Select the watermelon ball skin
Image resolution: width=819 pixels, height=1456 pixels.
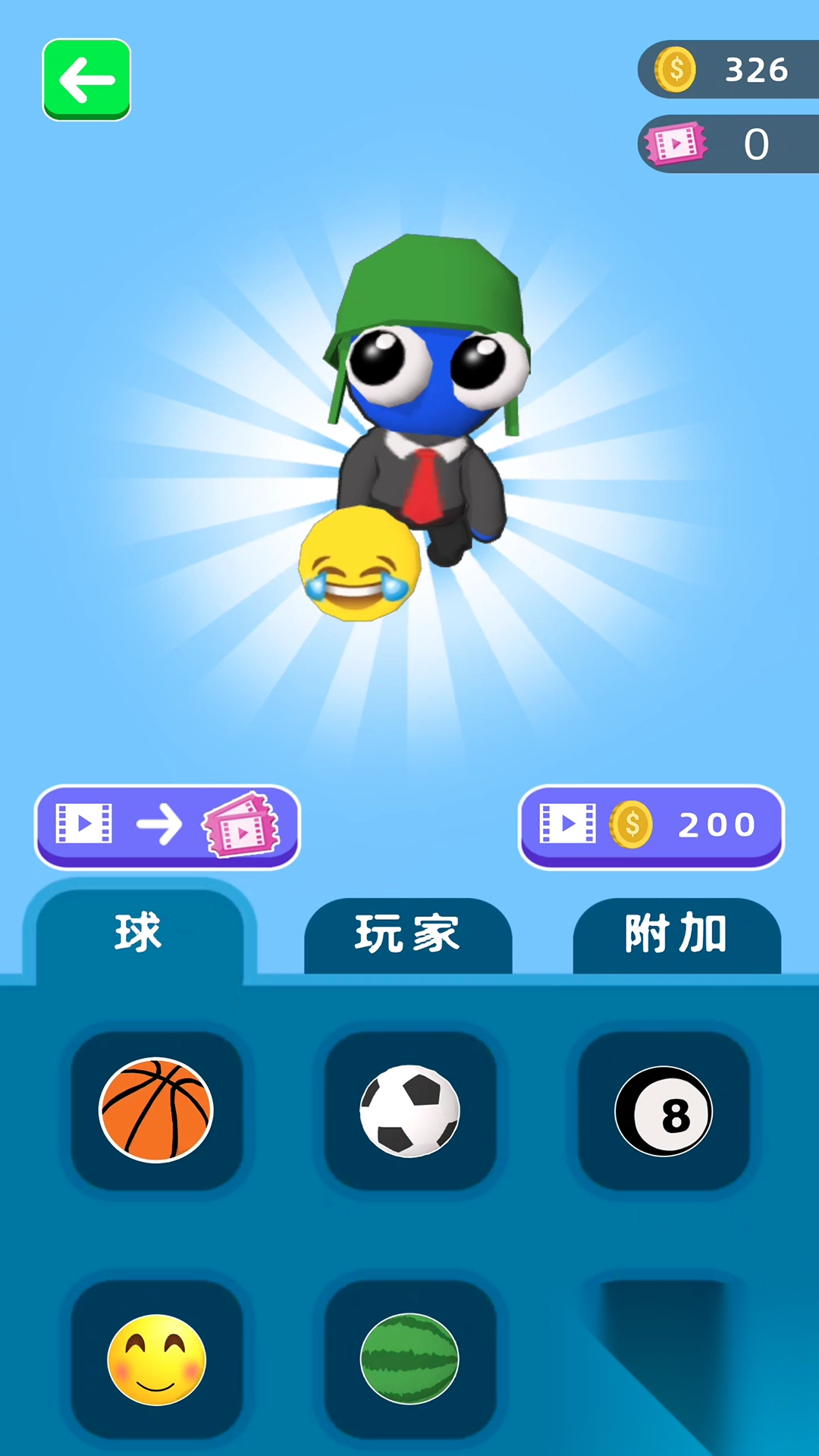tap(409, 1361)
